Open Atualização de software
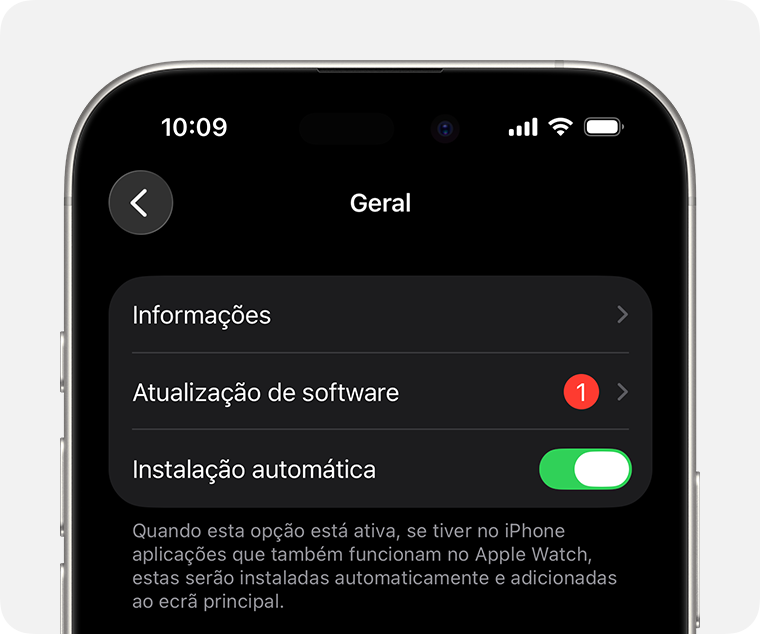The width and height of the screenshot is (760, 634). click(x=380, y=392)
